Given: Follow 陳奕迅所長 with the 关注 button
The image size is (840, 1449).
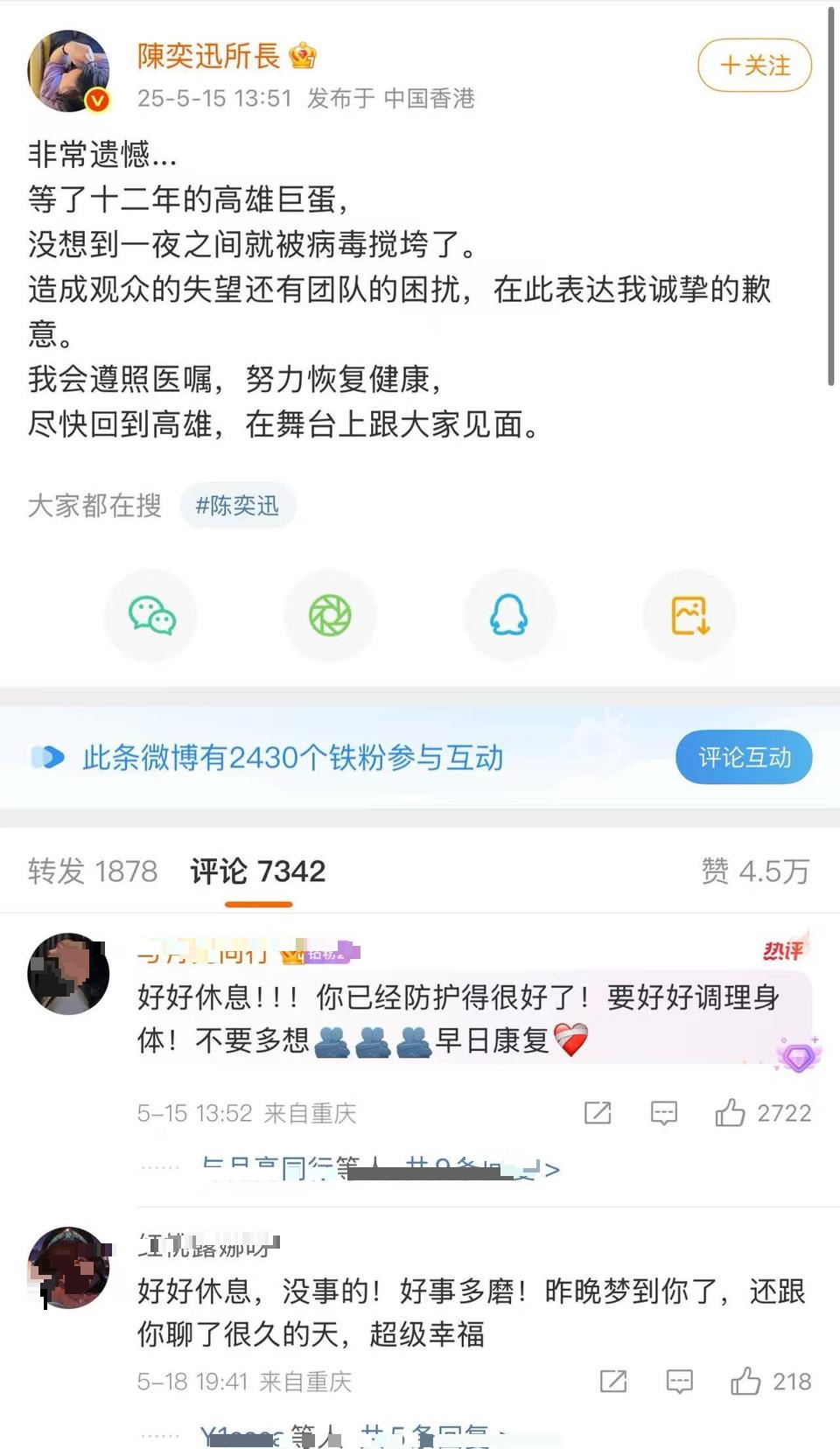Looking at the screenshot, I should pyautogui.click(x=754, y=66).
